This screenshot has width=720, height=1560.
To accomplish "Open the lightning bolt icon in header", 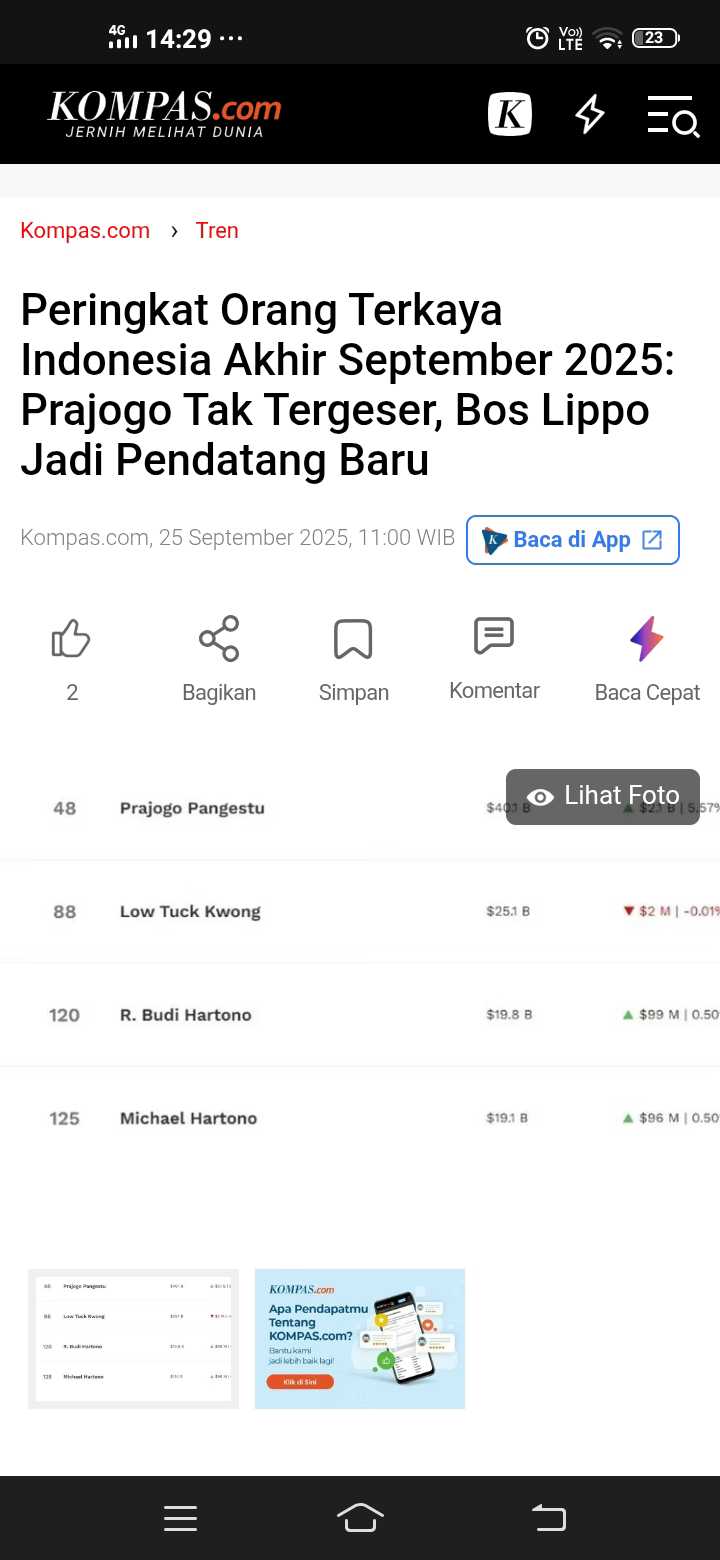I will 590,115.
